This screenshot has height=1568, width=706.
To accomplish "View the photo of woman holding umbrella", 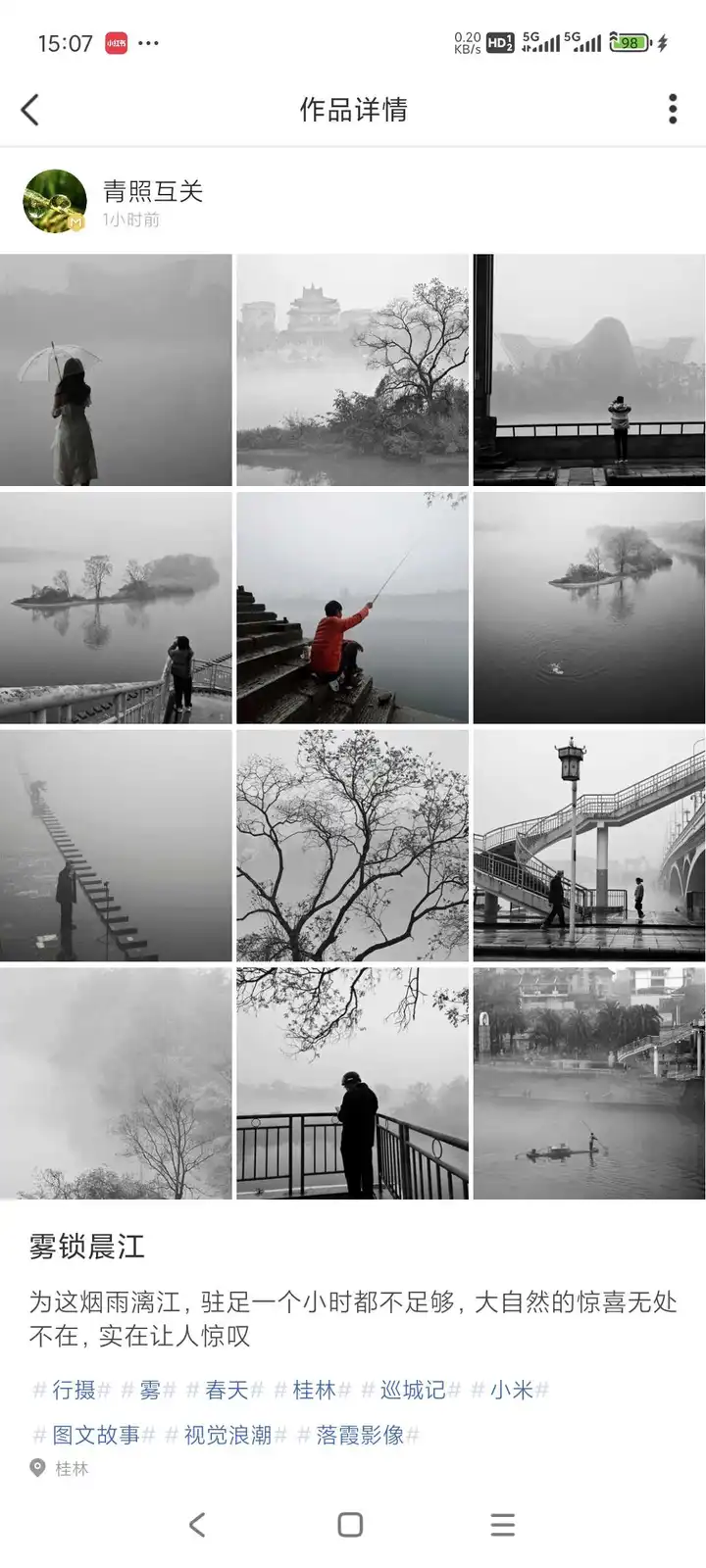I will pos(116,370).
